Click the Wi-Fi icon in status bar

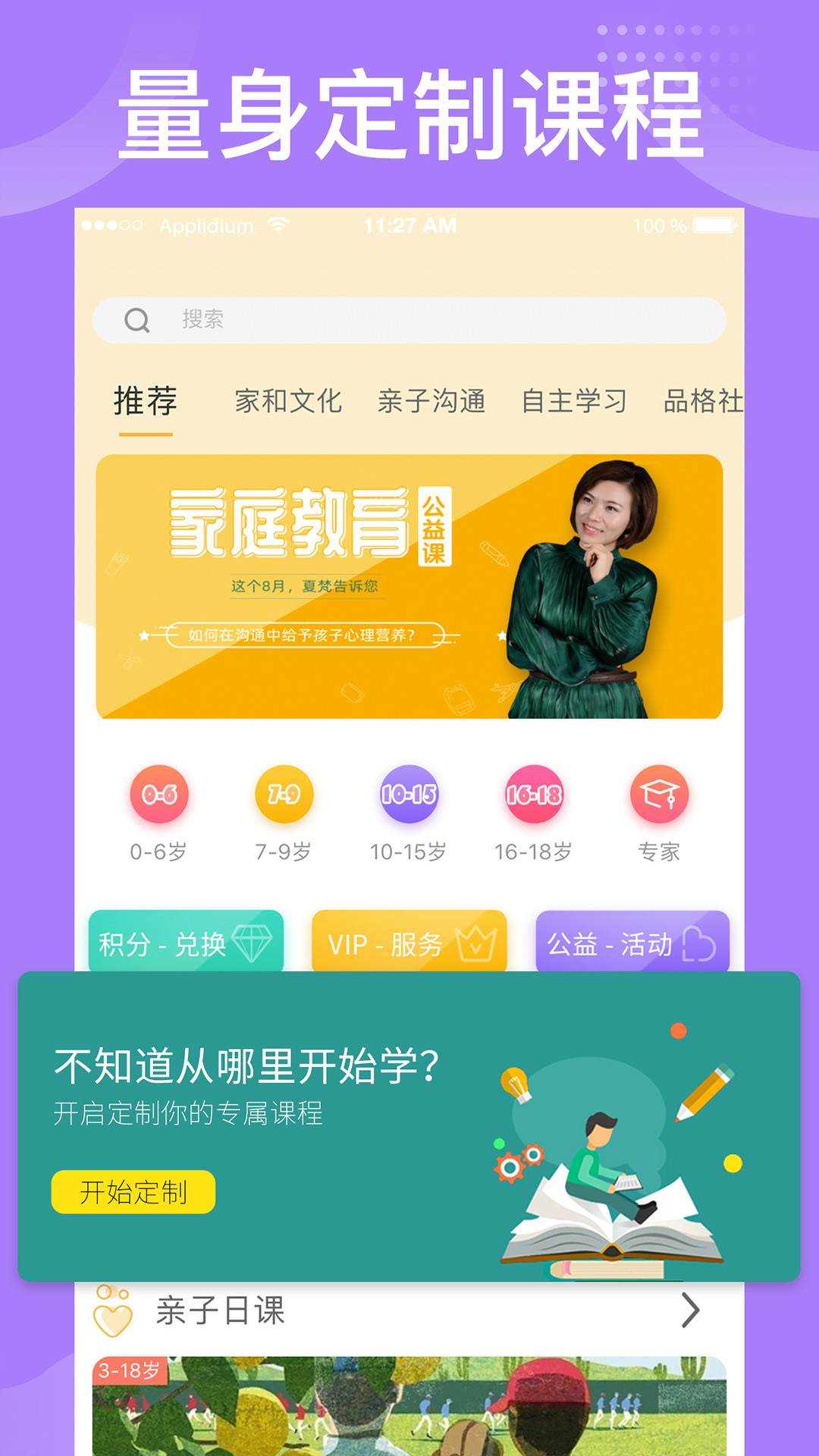coord(281,224)
